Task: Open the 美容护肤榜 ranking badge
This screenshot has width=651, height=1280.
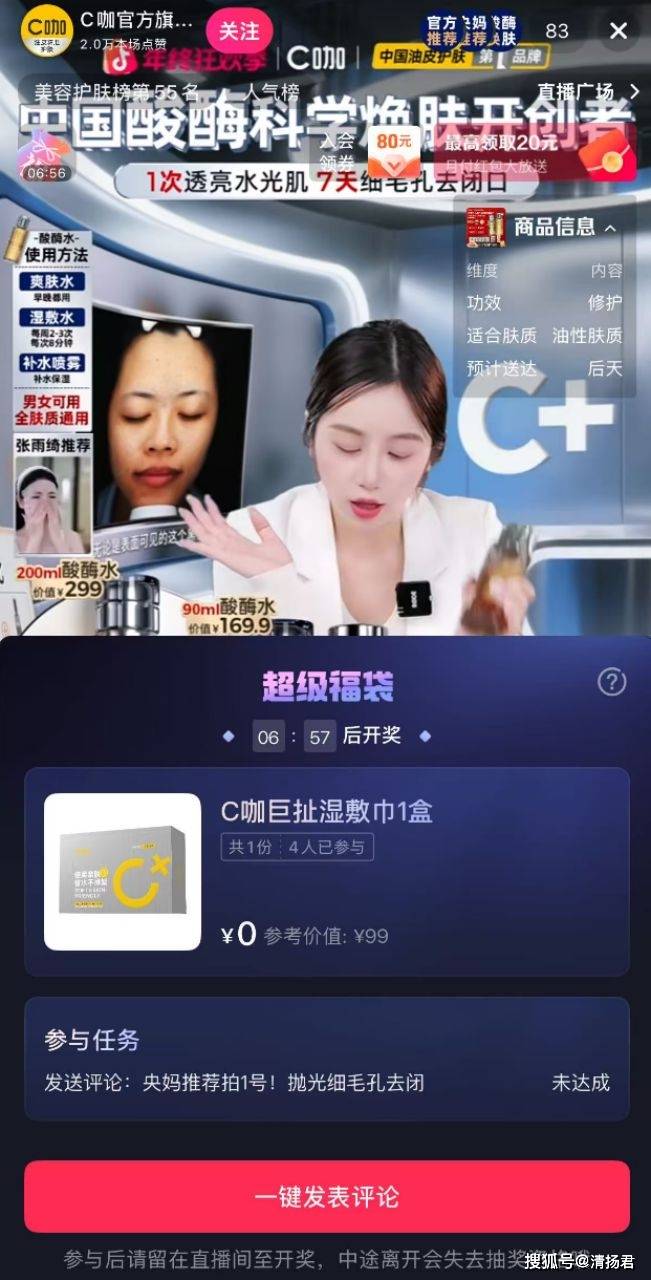Action: point(116,92)
